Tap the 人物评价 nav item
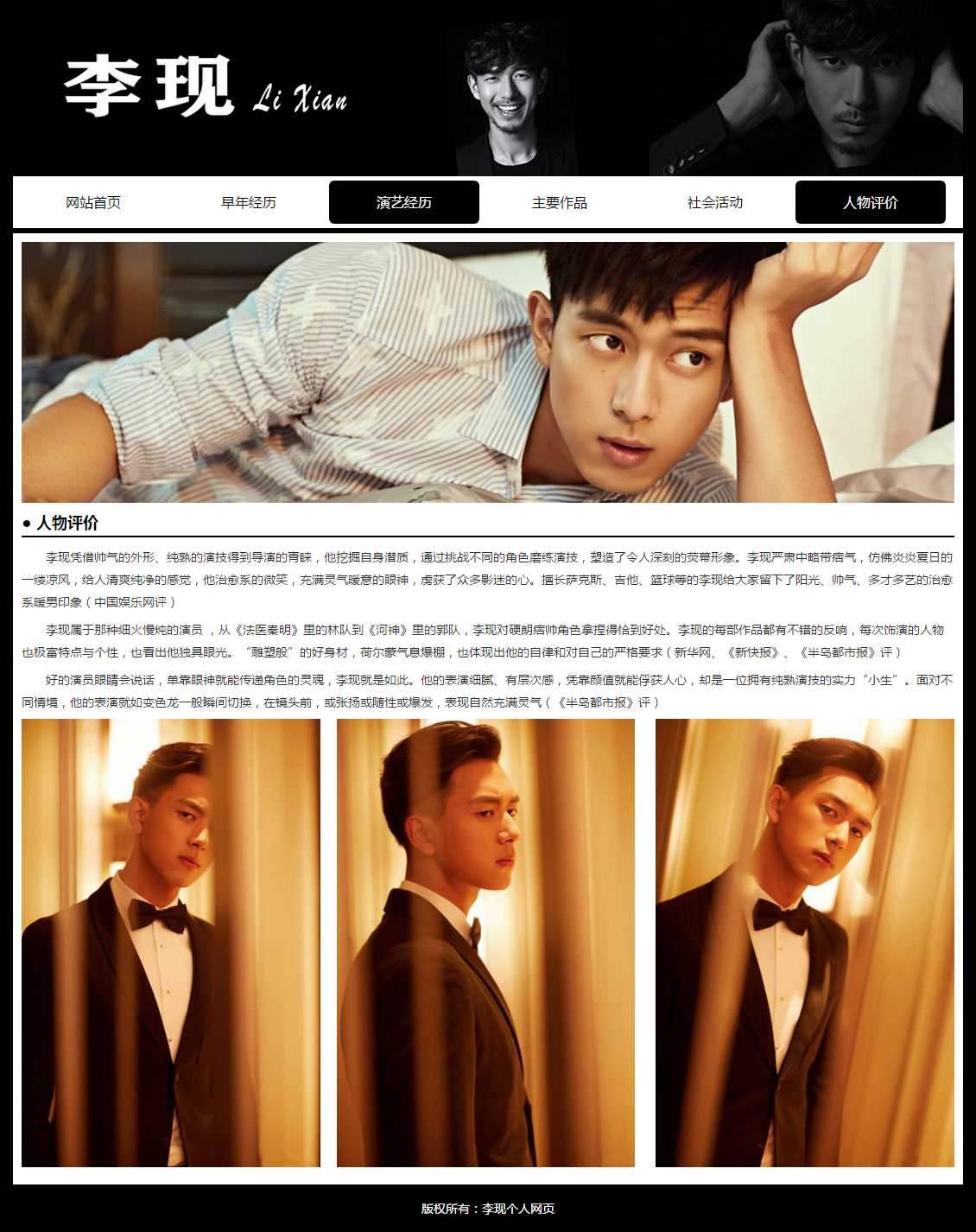This screenshot has height=1232, width=976. [871, 202]
